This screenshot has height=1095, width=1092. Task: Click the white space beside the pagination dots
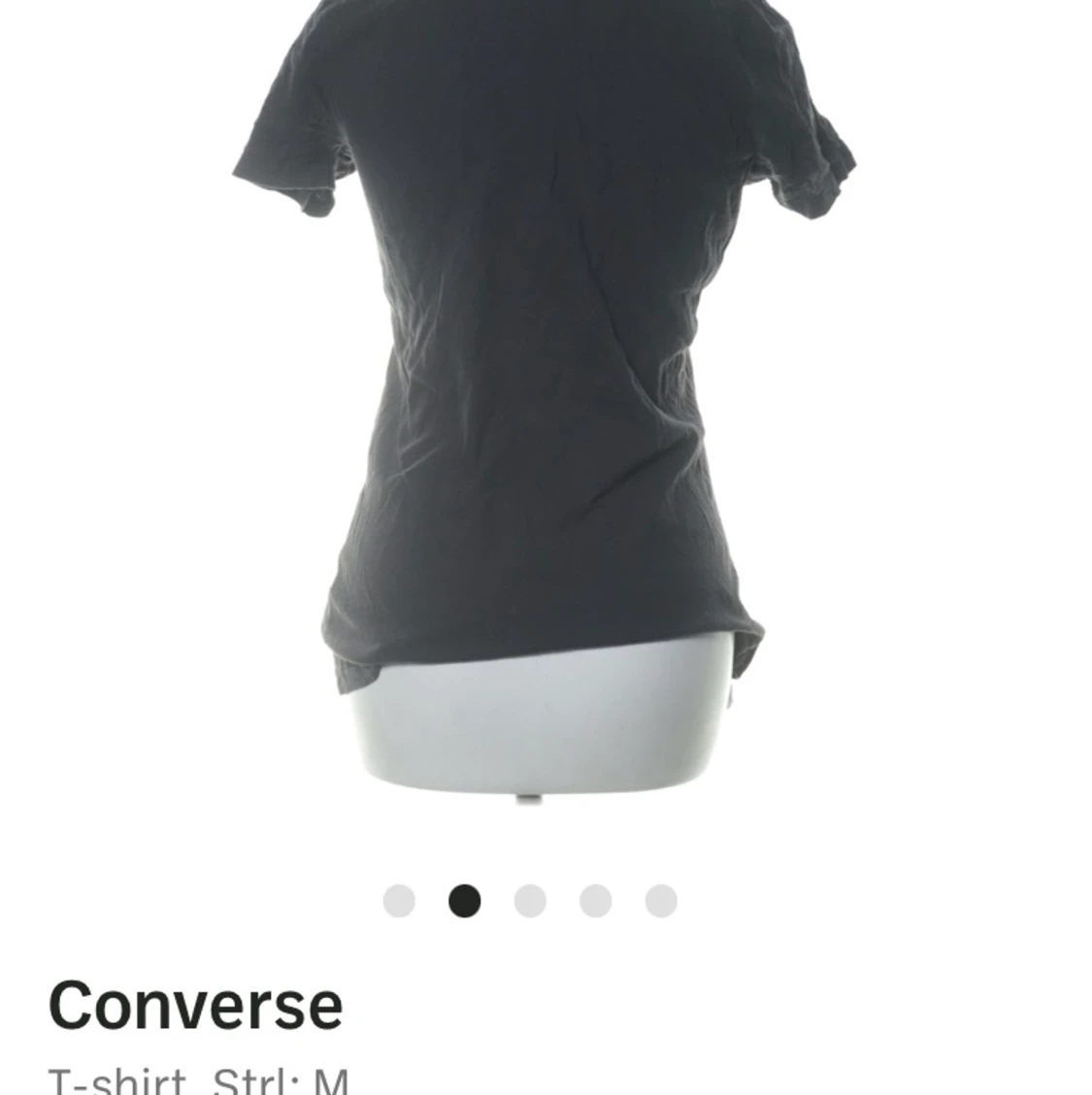844,901
